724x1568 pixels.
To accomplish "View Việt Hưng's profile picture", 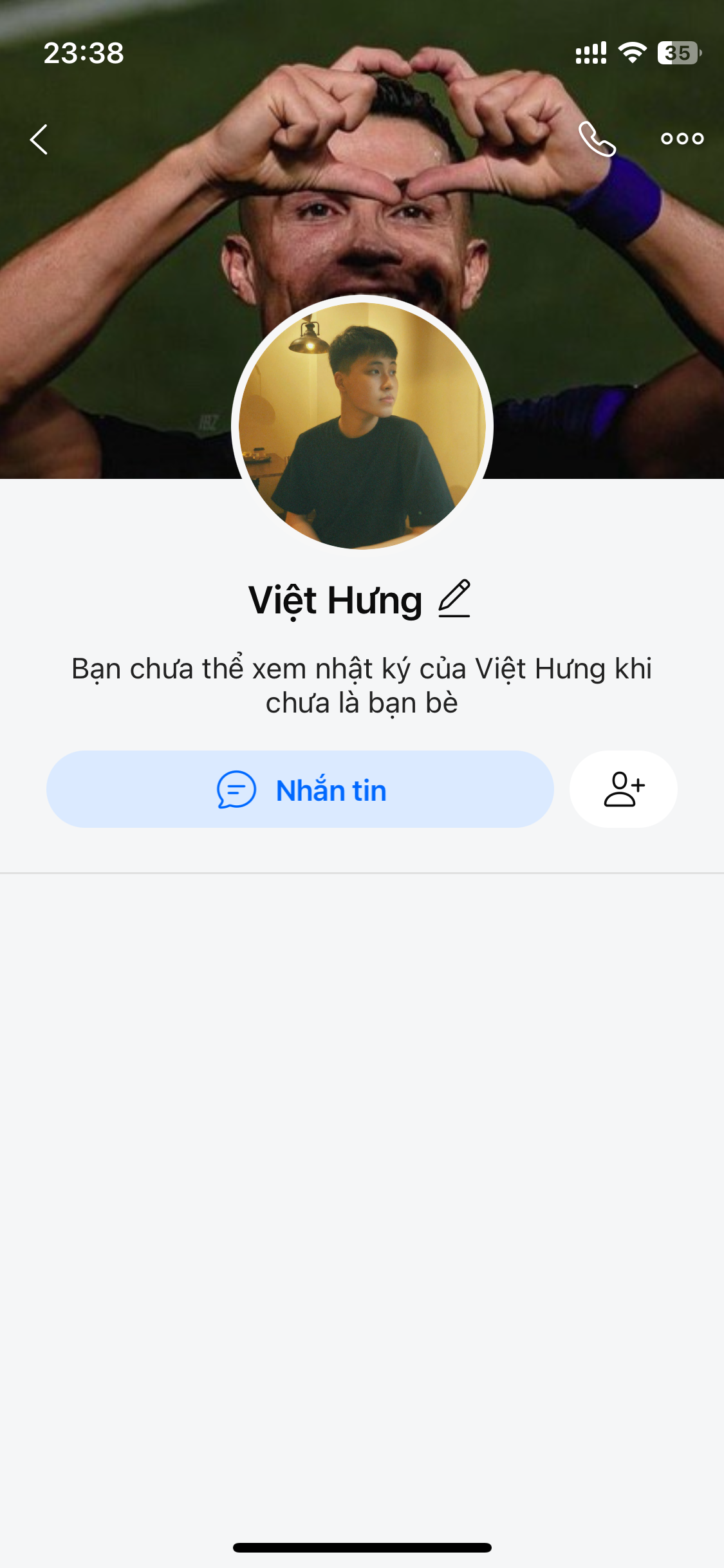I will [x=362, y=425].
